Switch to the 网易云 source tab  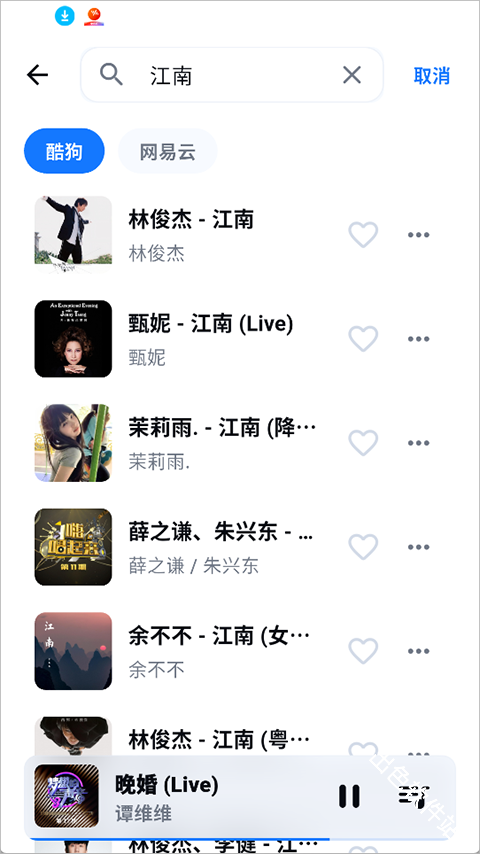pos(168,151)
